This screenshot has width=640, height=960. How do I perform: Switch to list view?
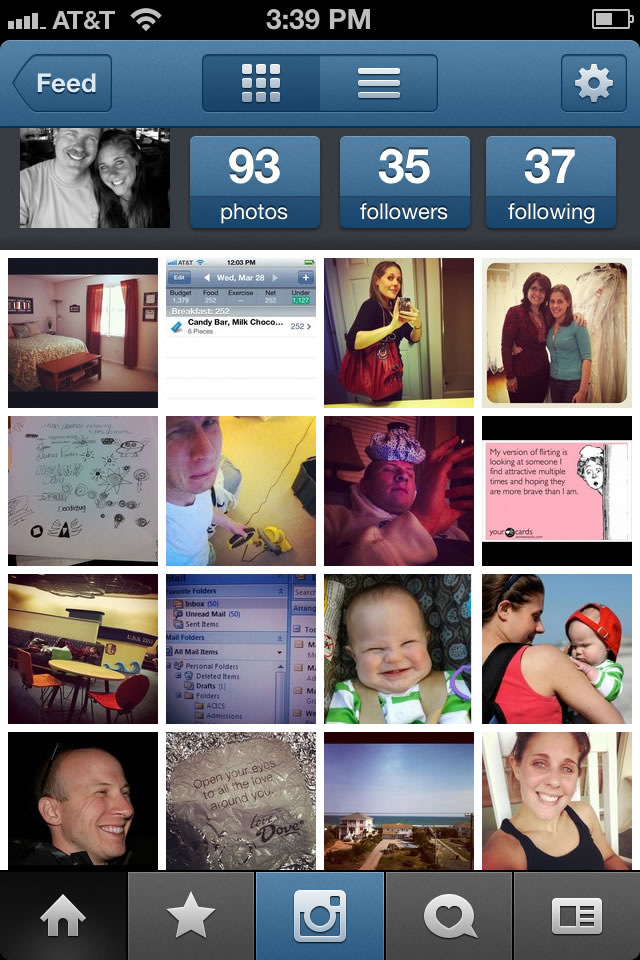378,83
